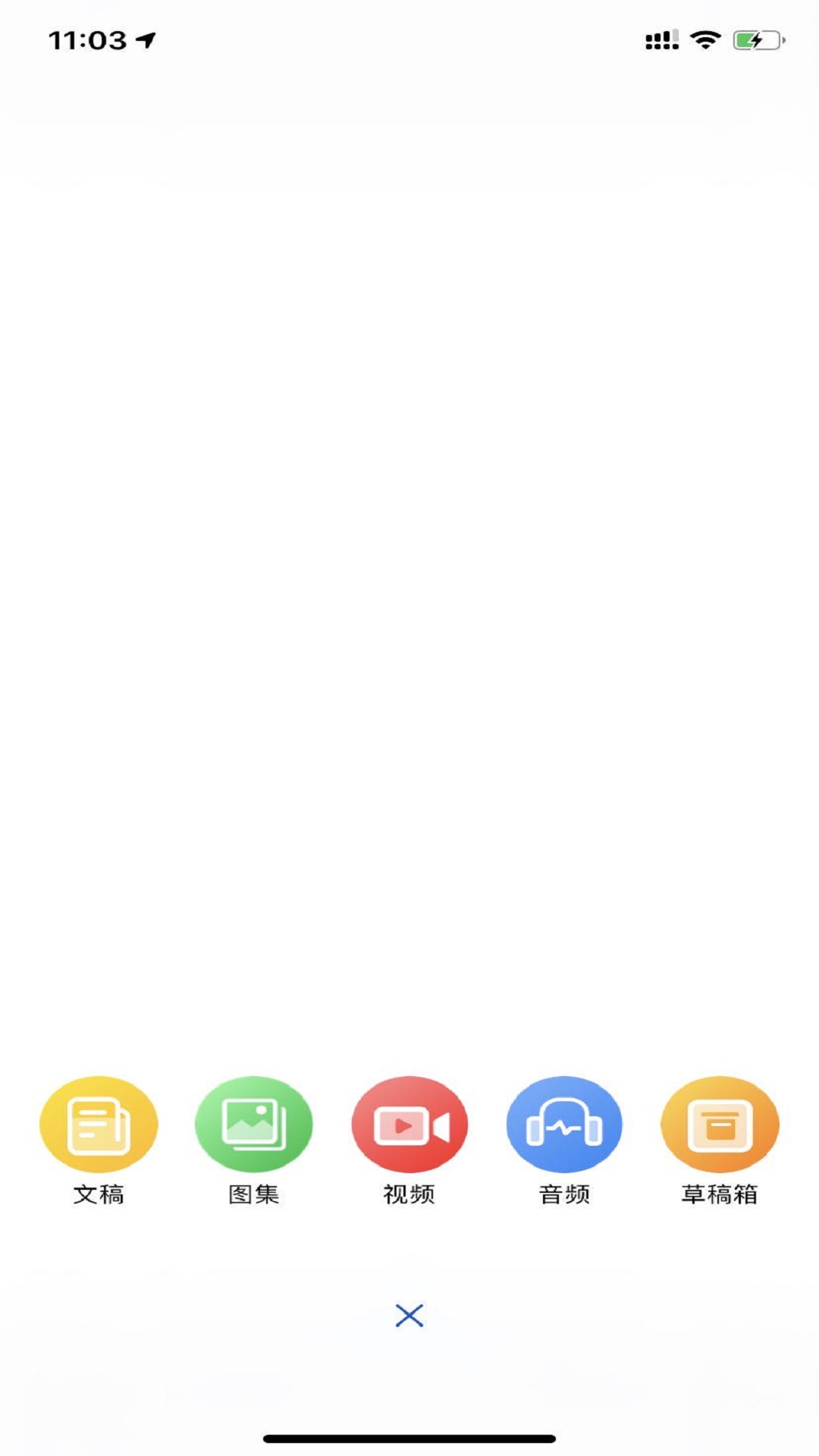Screen dimensions: 819x1456
Task: Click the blue headphones audio icon
Action: [x=564, y=1125]
